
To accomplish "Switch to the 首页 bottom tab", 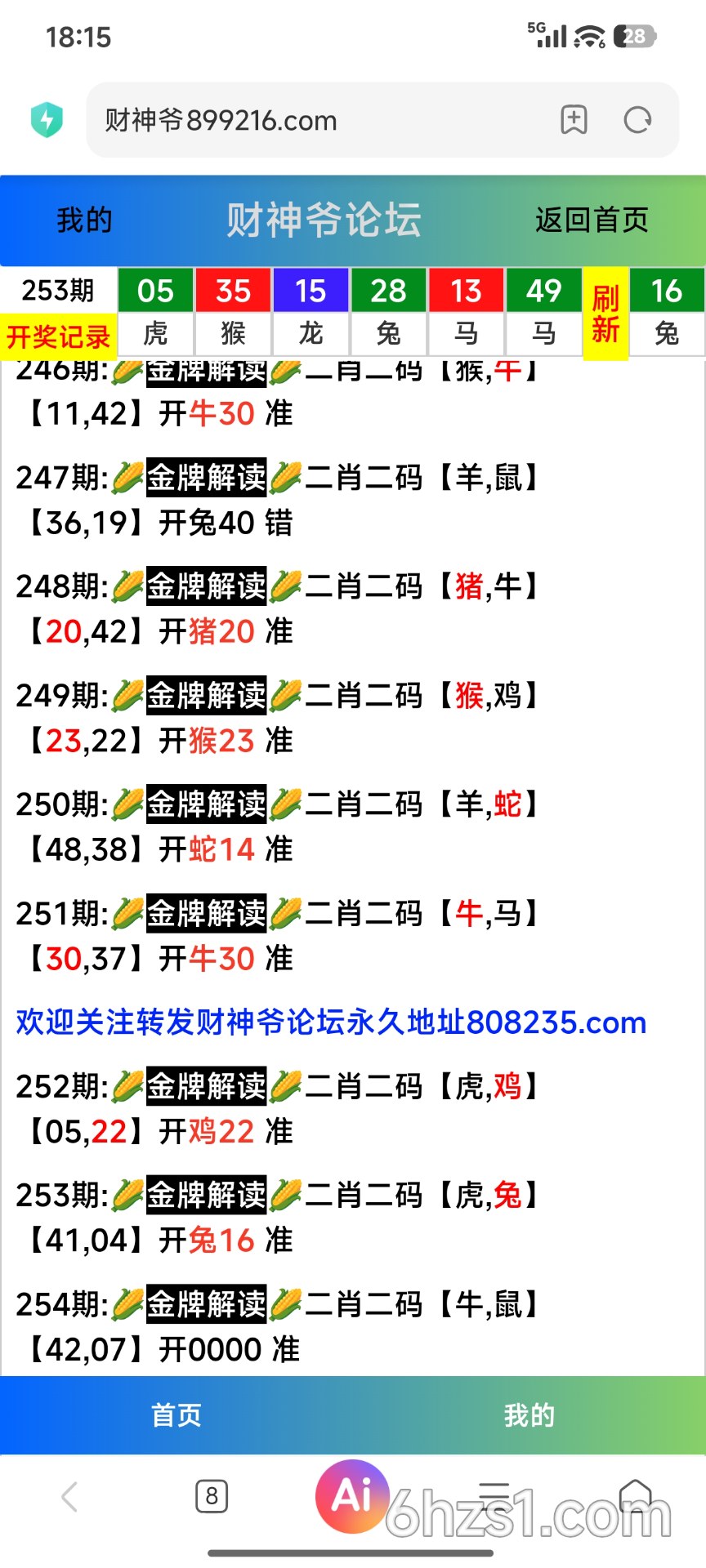I will 176,1415.
